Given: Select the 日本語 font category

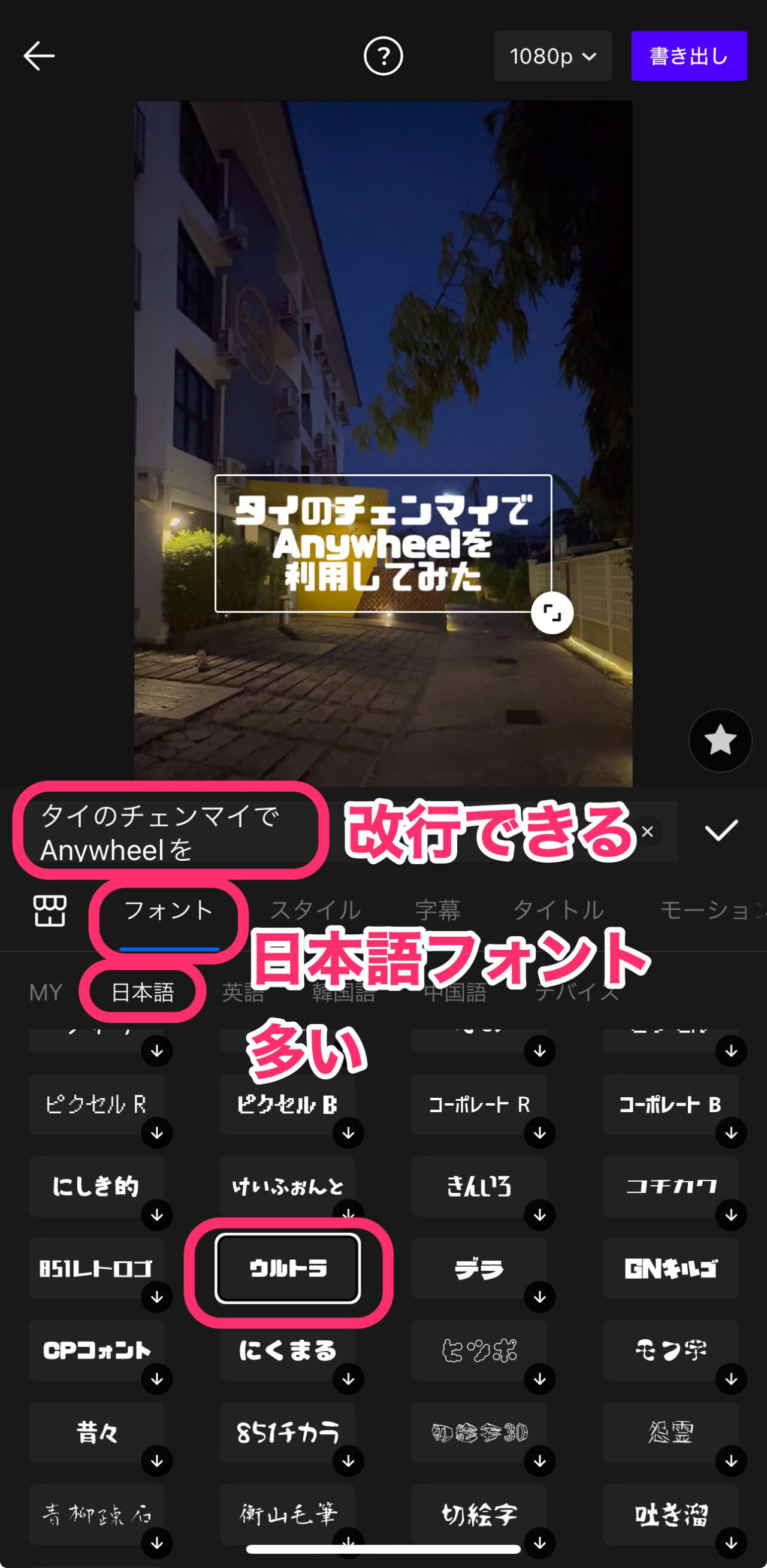Looking at the screenshot, I should coord(143,992).
